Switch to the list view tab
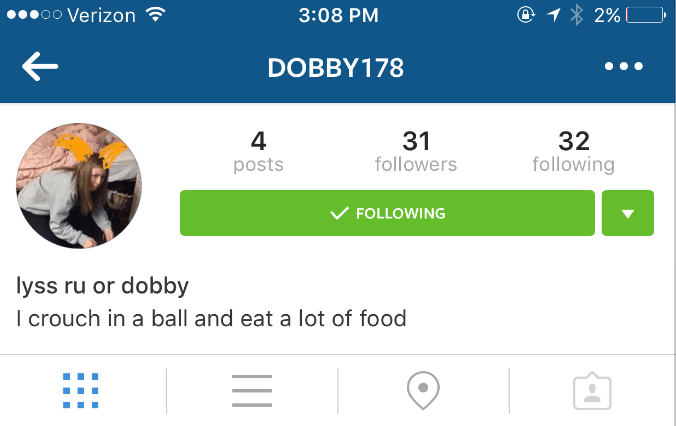676x426 pixels. click(x=252, y=390)
